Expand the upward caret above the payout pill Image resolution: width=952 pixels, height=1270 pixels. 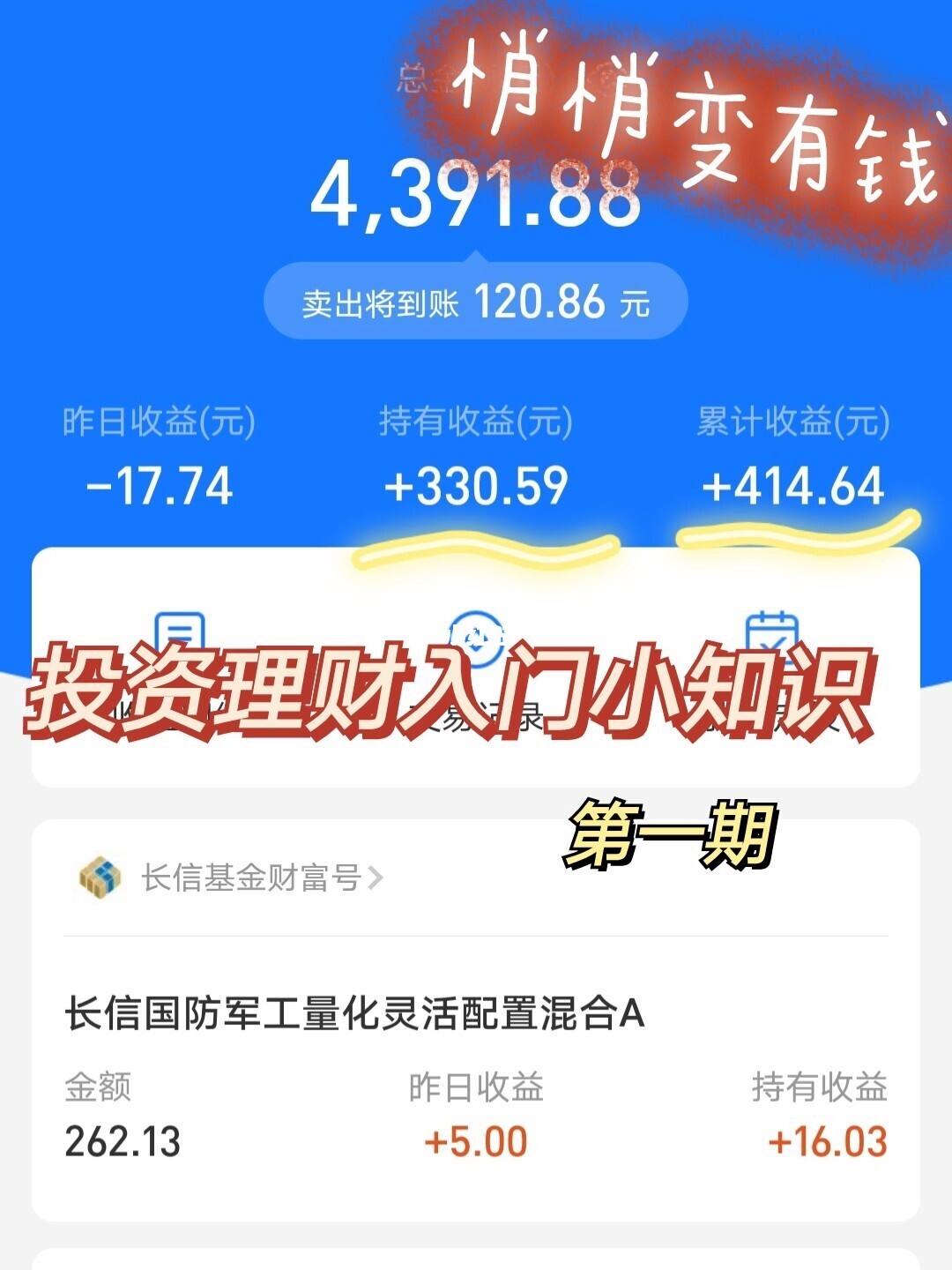[476, 257]
